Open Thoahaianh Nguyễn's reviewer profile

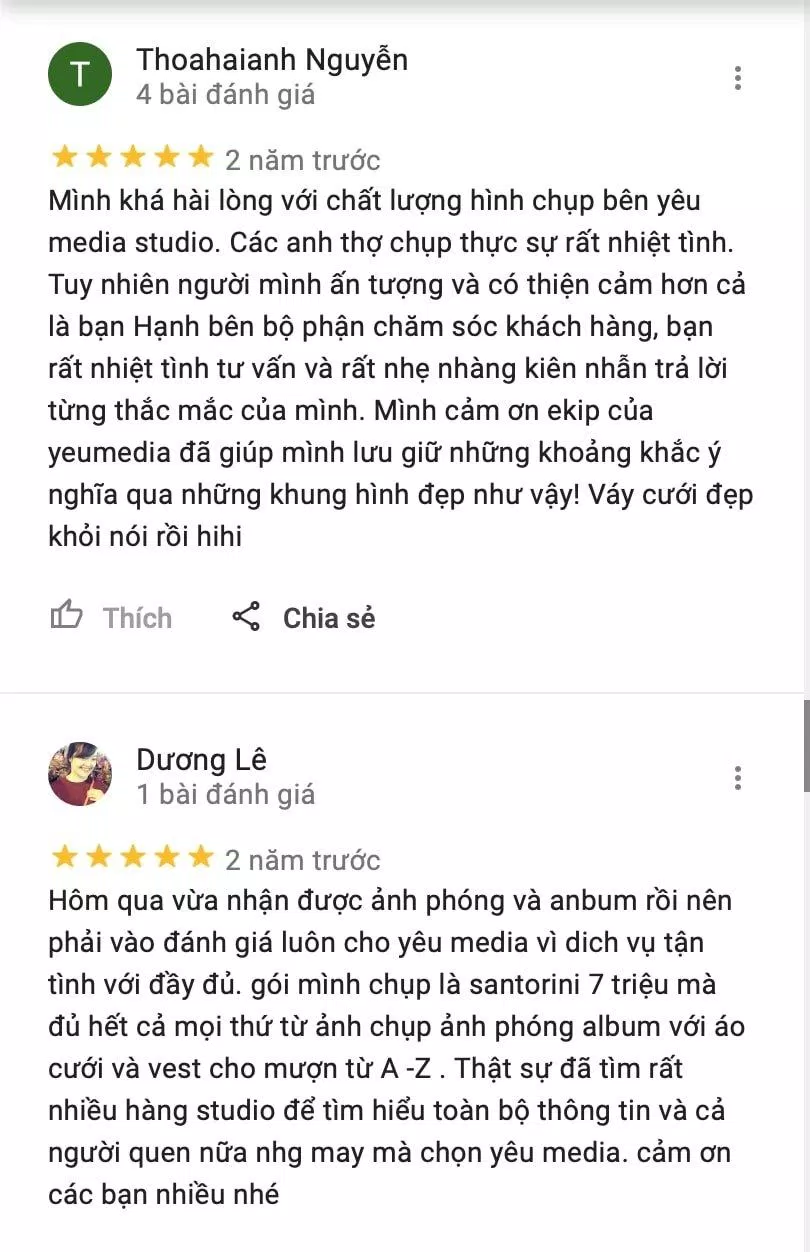tap(272, 59)
